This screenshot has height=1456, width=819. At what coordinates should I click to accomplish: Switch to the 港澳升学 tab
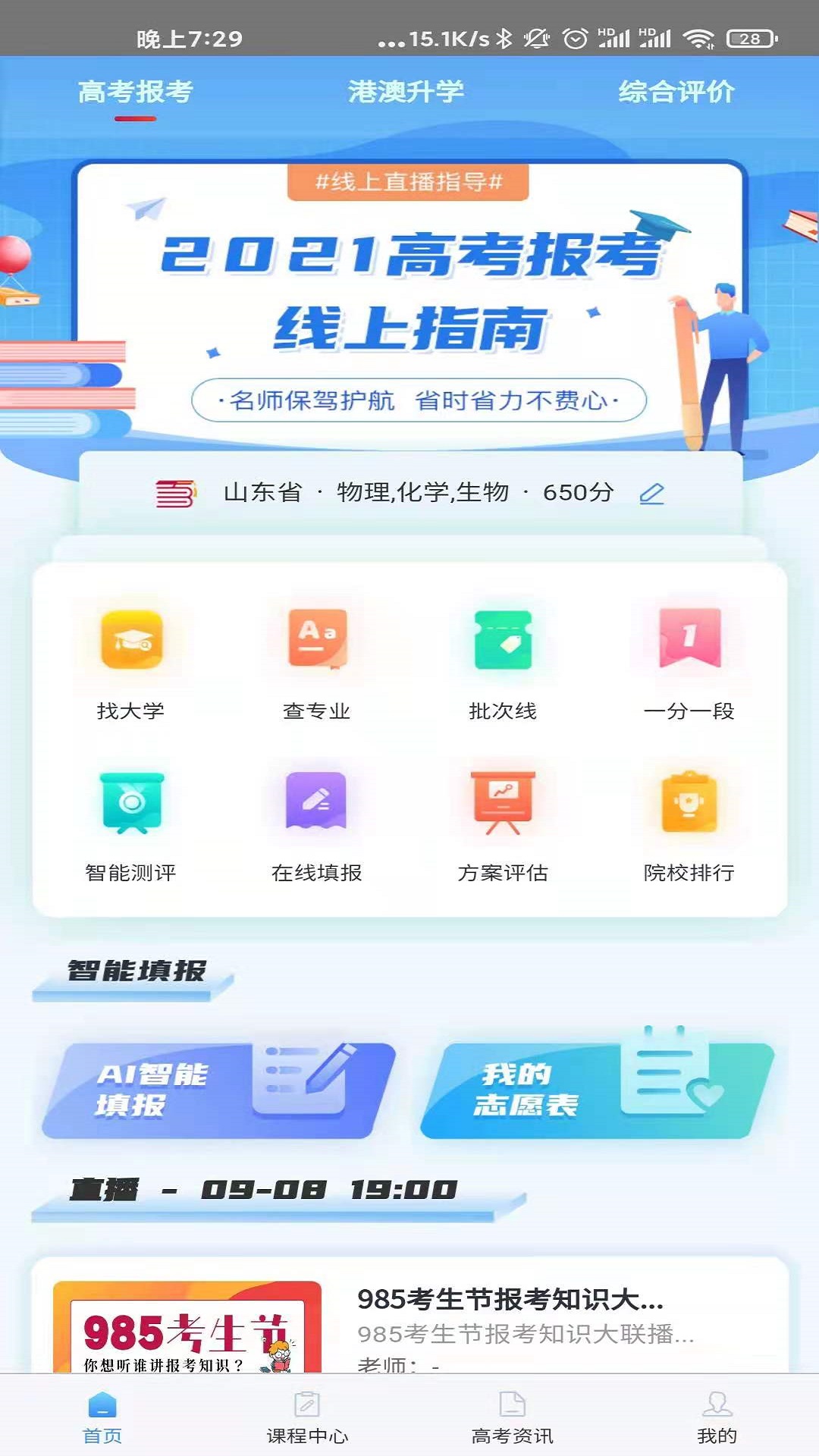(406, 92)
